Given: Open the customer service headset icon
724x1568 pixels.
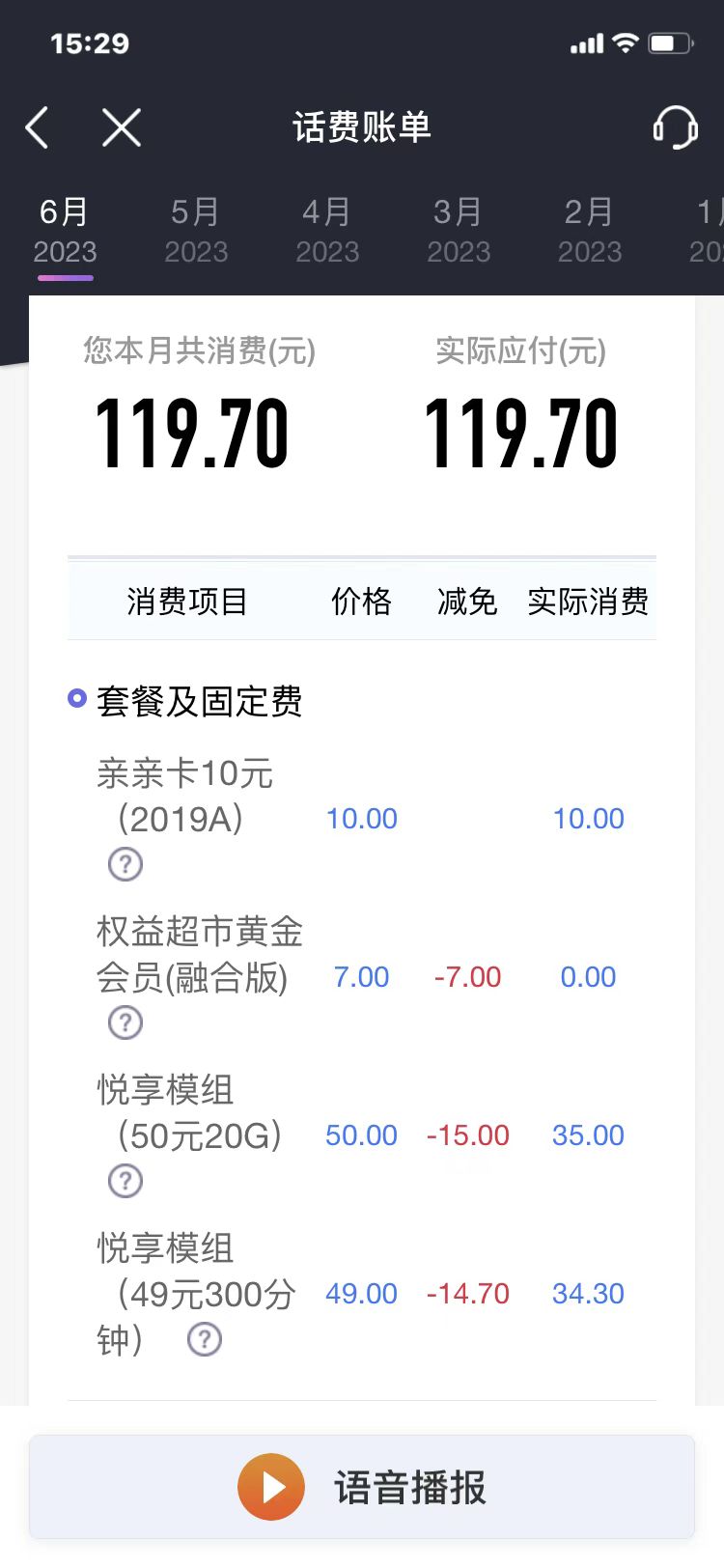Looking at the screenshot, I should [x=676, y=126].
